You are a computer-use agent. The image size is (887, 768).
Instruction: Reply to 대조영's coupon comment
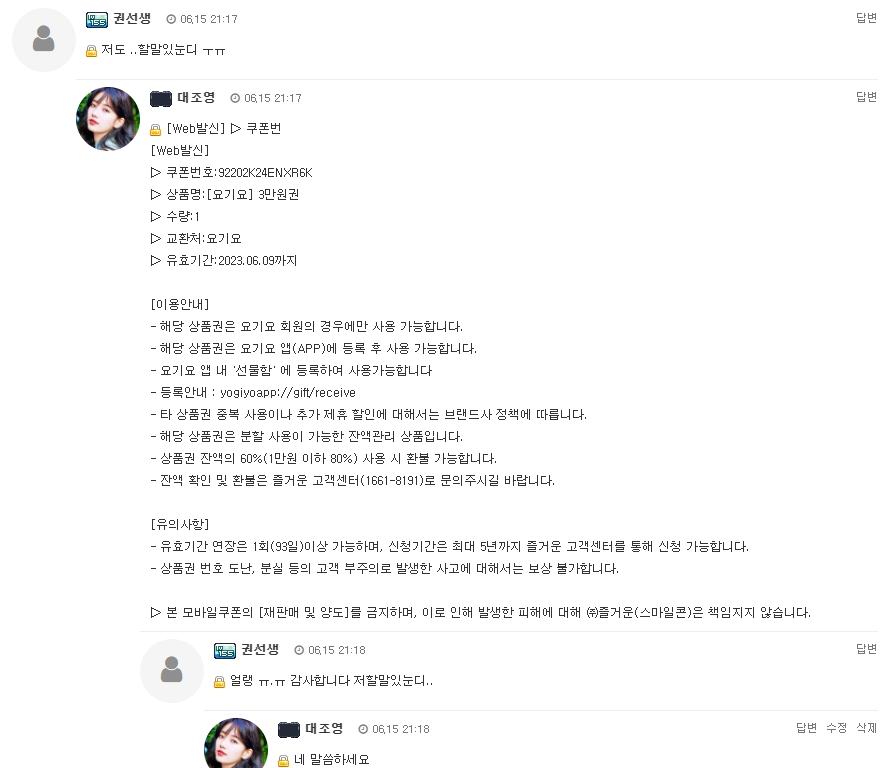[x=866, y=97]
